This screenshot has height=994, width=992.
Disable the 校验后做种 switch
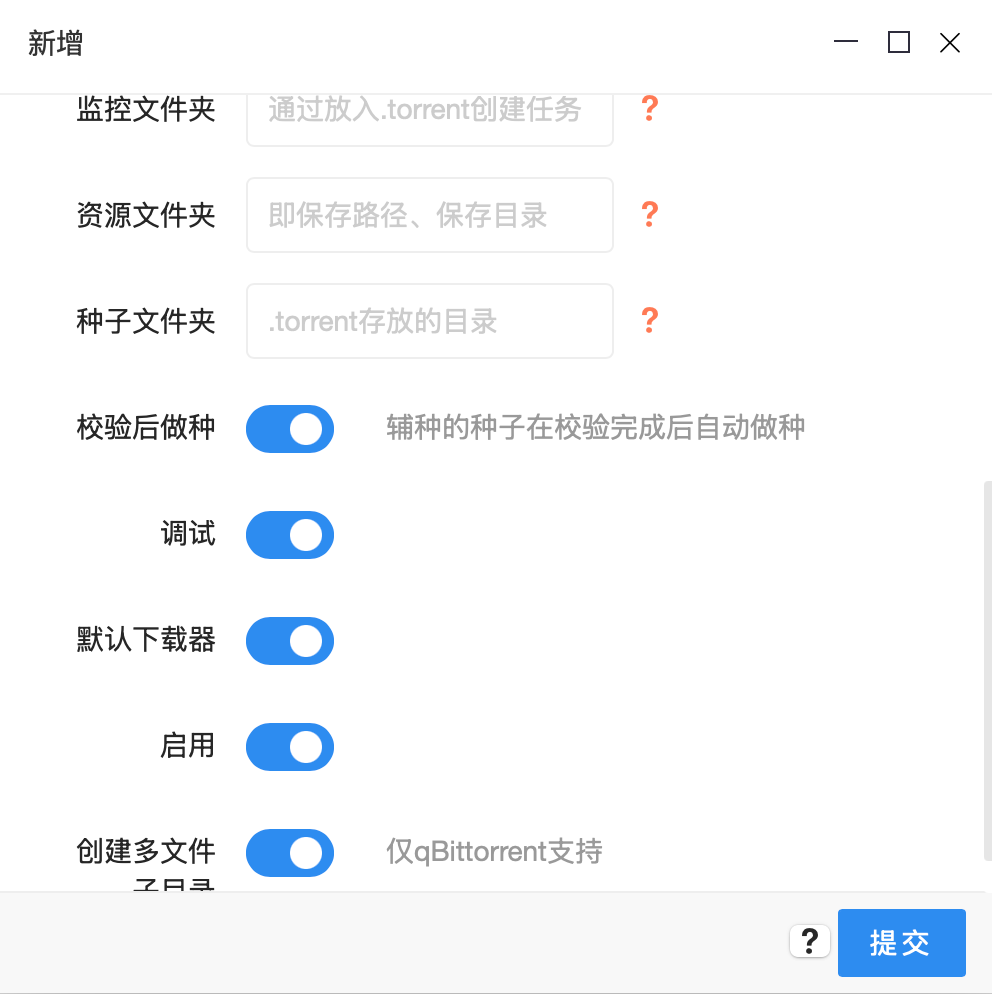tap(290, 429)
